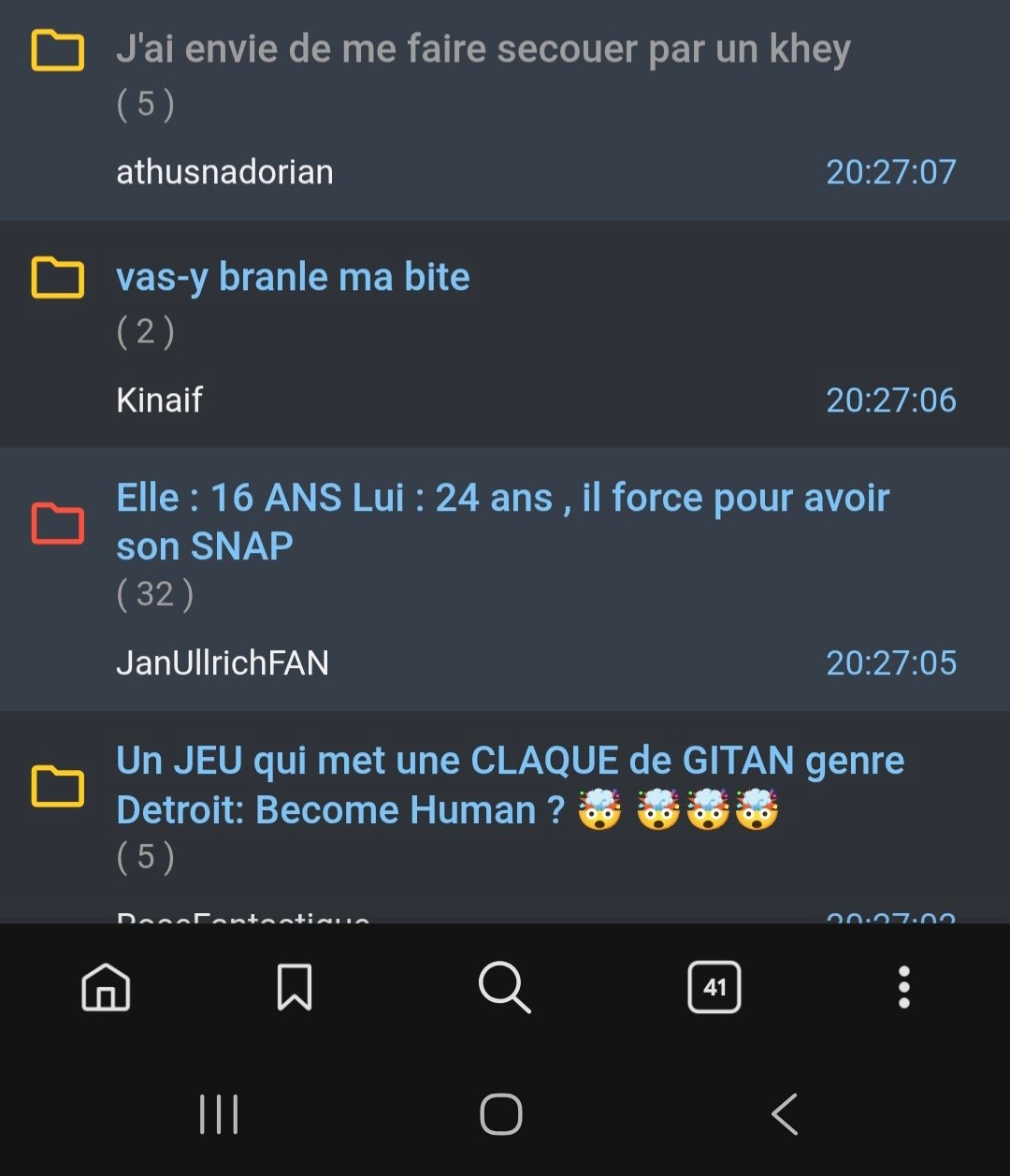1010x1176 pixels.
Task: Open the bookmarks icon
Action: [x=295, y=987]
